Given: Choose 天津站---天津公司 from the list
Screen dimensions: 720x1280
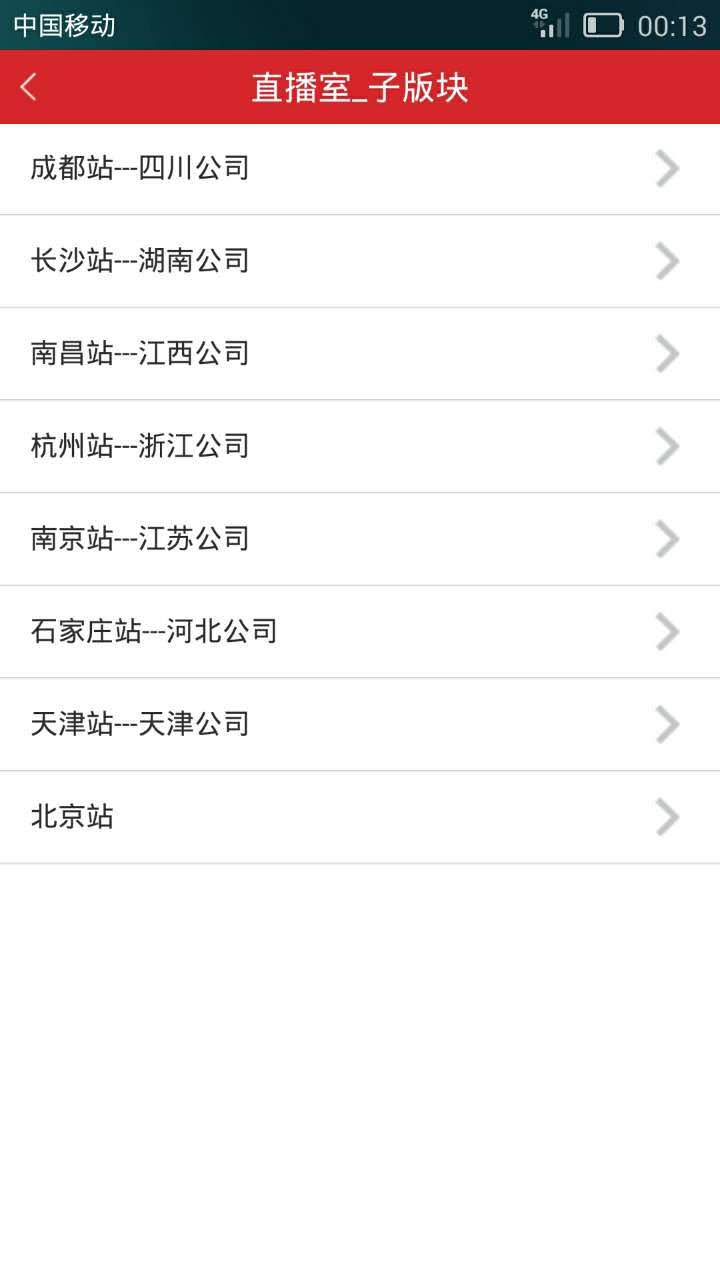Looking at the screenshot, I should (360, 724).
